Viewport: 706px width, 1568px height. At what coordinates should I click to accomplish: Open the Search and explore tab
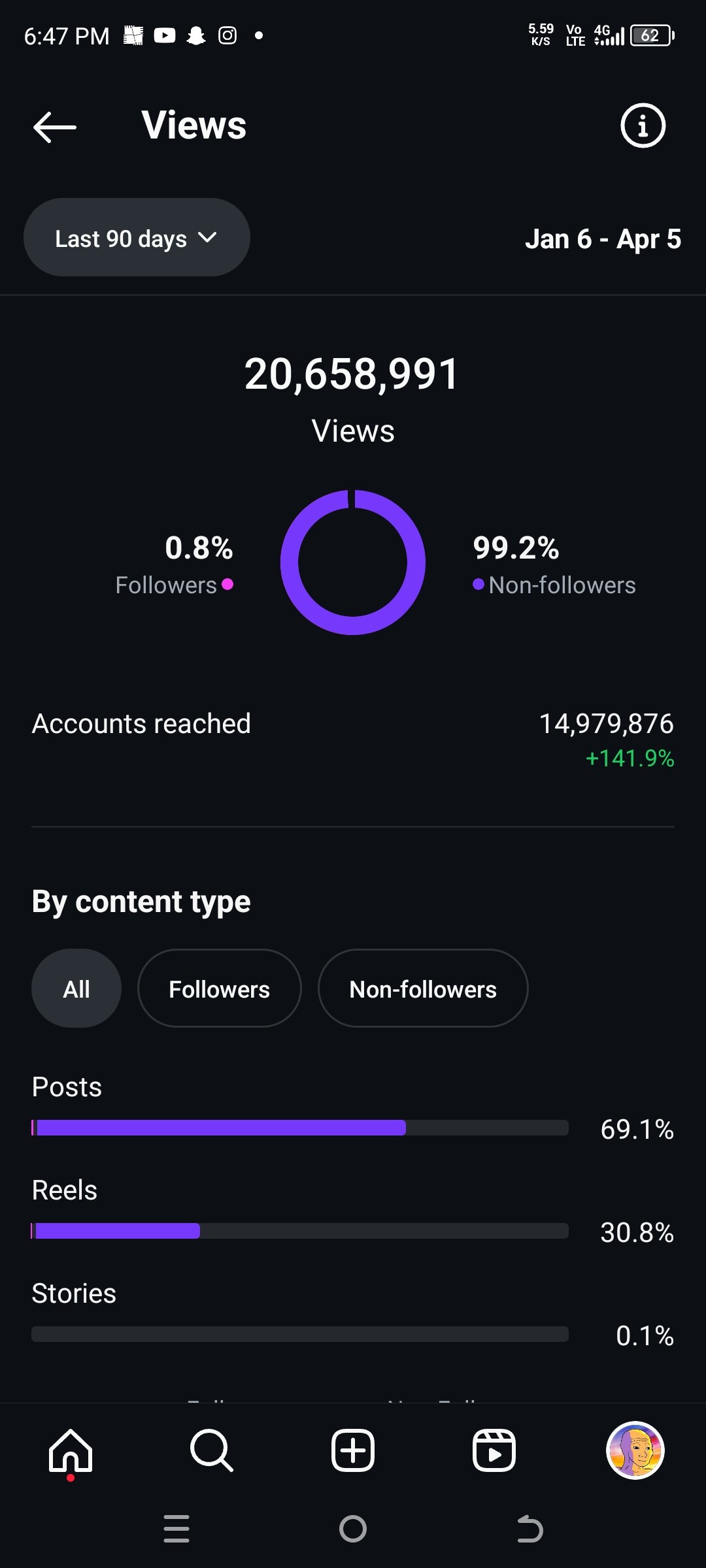(x=212, y=1451)
